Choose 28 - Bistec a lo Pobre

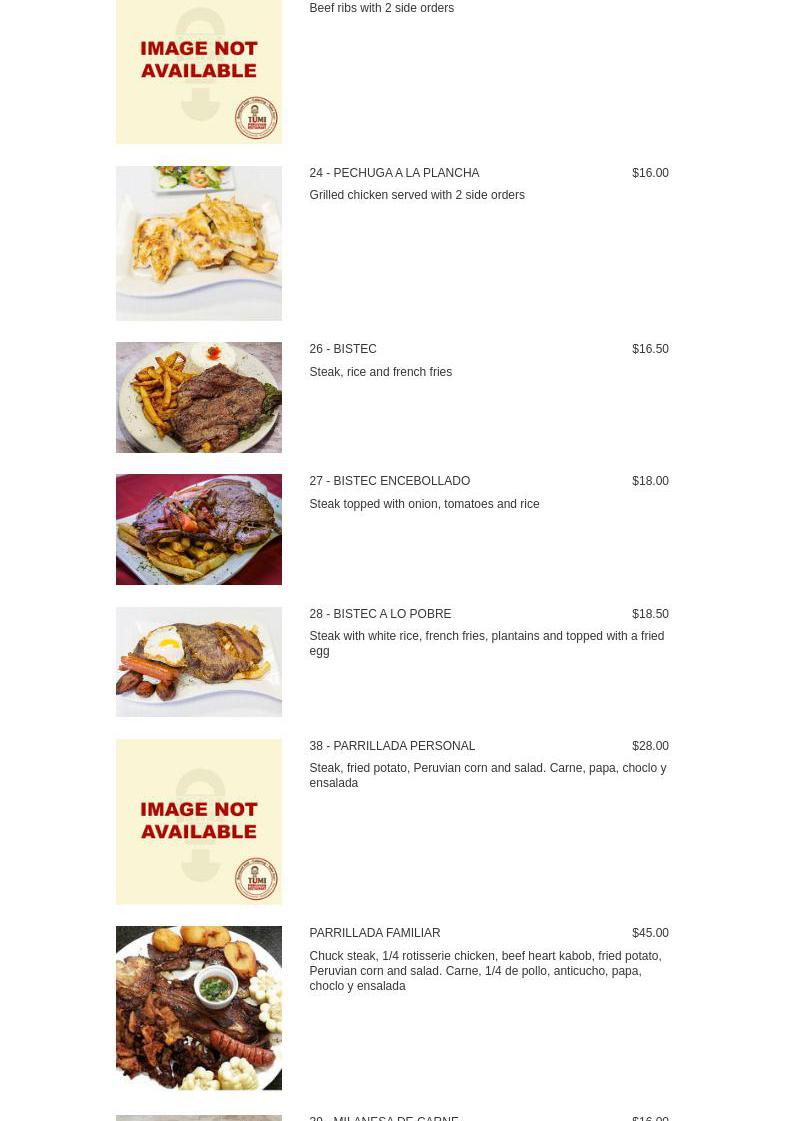380,614
